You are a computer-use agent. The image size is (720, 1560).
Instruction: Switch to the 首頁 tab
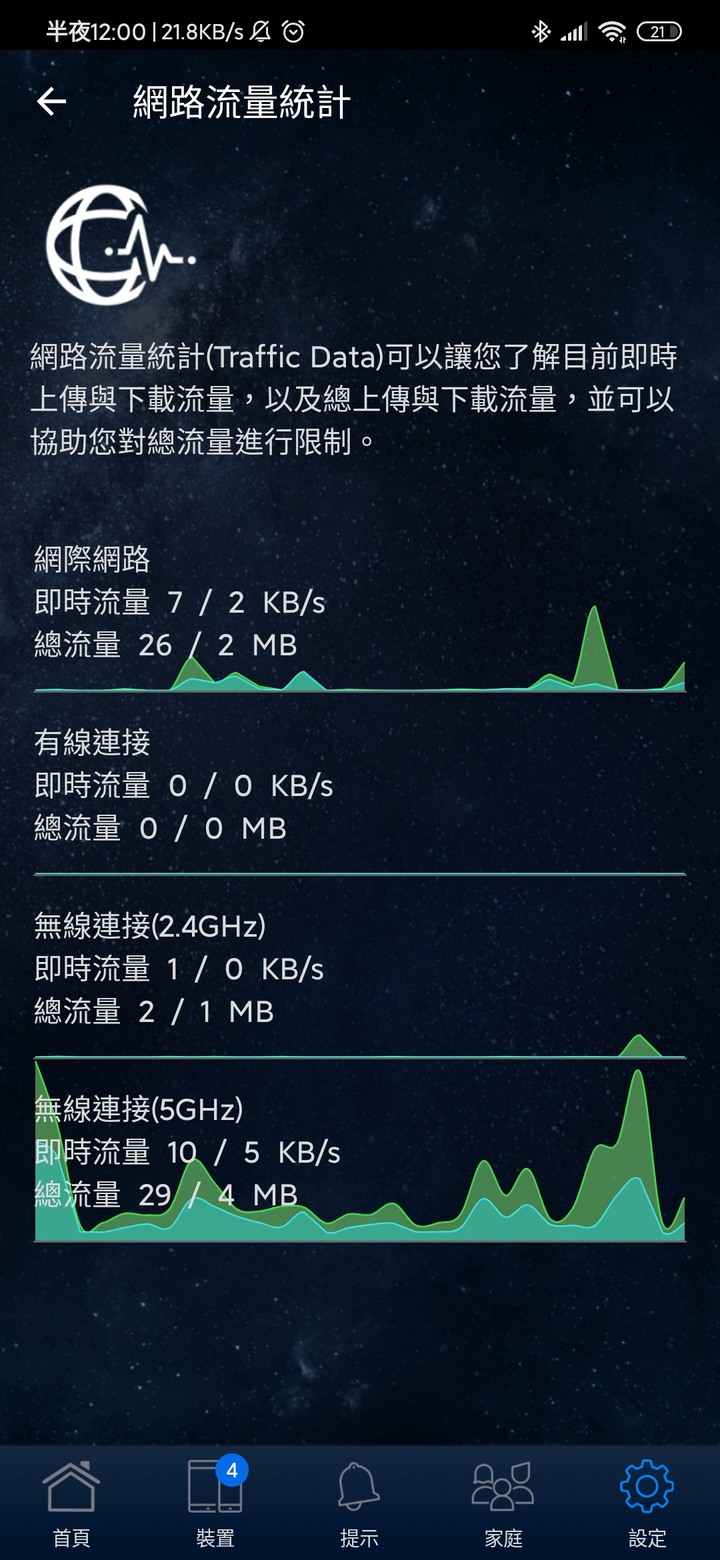point(71,1500)
